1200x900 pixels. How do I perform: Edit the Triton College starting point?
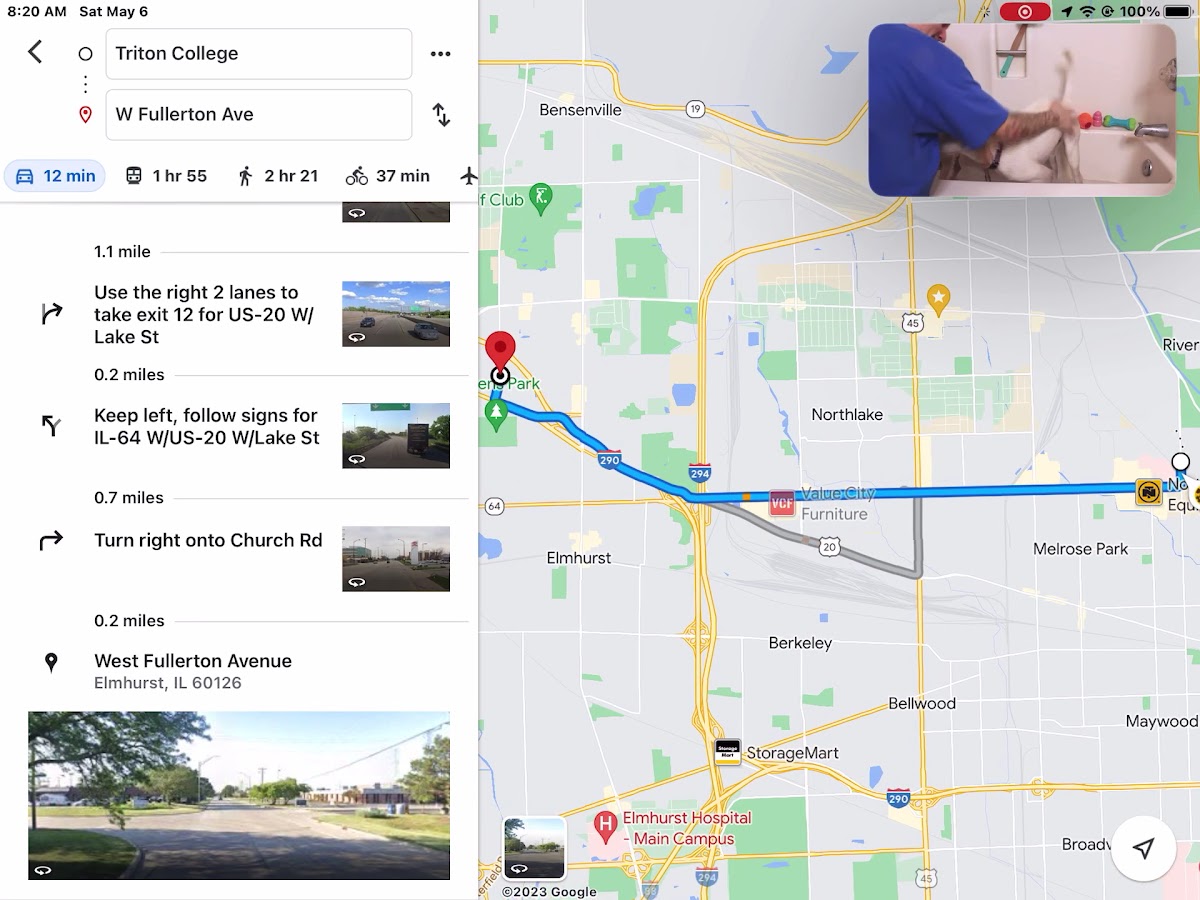click(x=258, y=54)
